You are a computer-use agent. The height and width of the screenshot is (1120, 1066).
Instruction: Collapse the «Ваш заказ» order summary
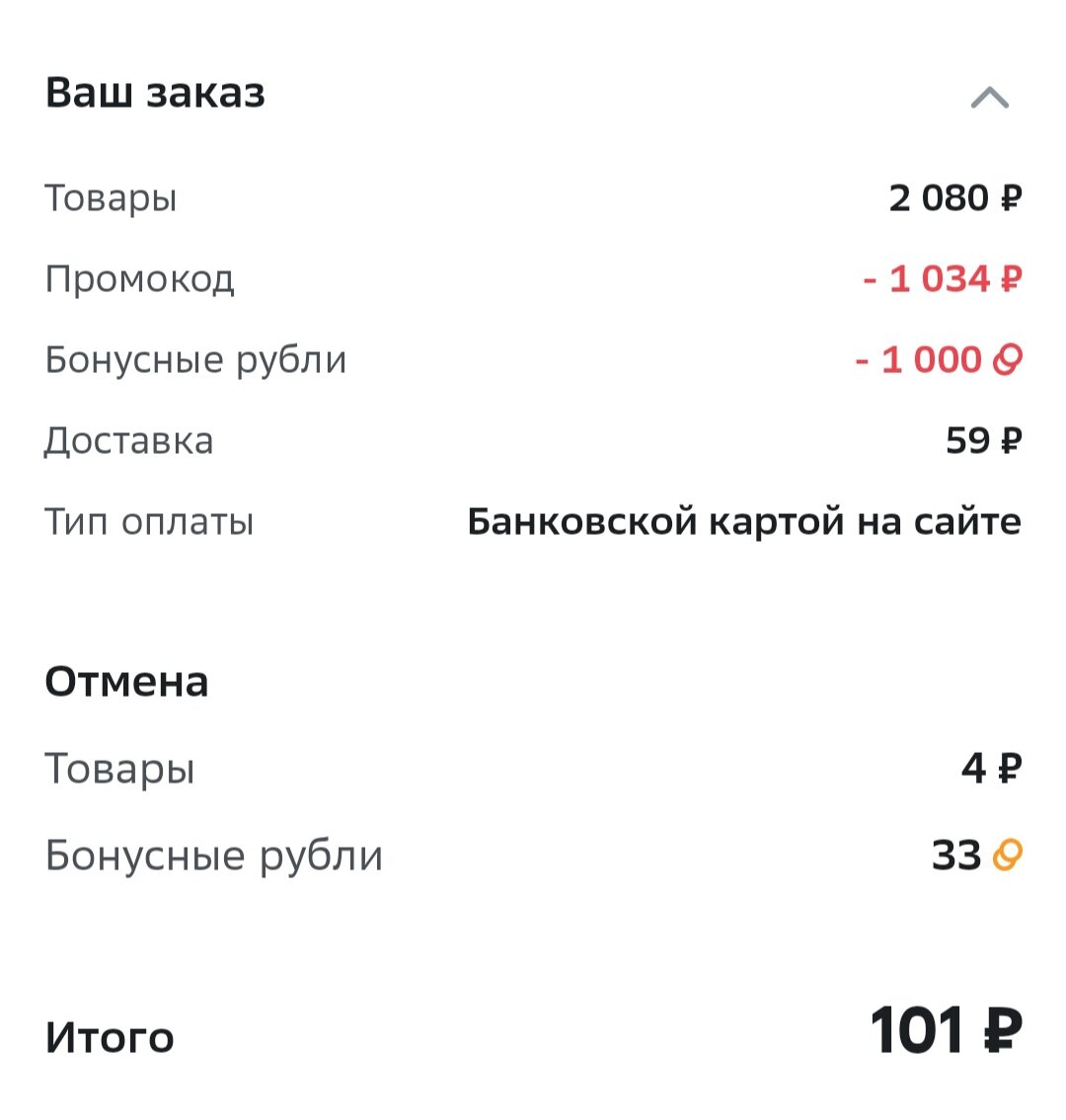(x=990, y=97)
